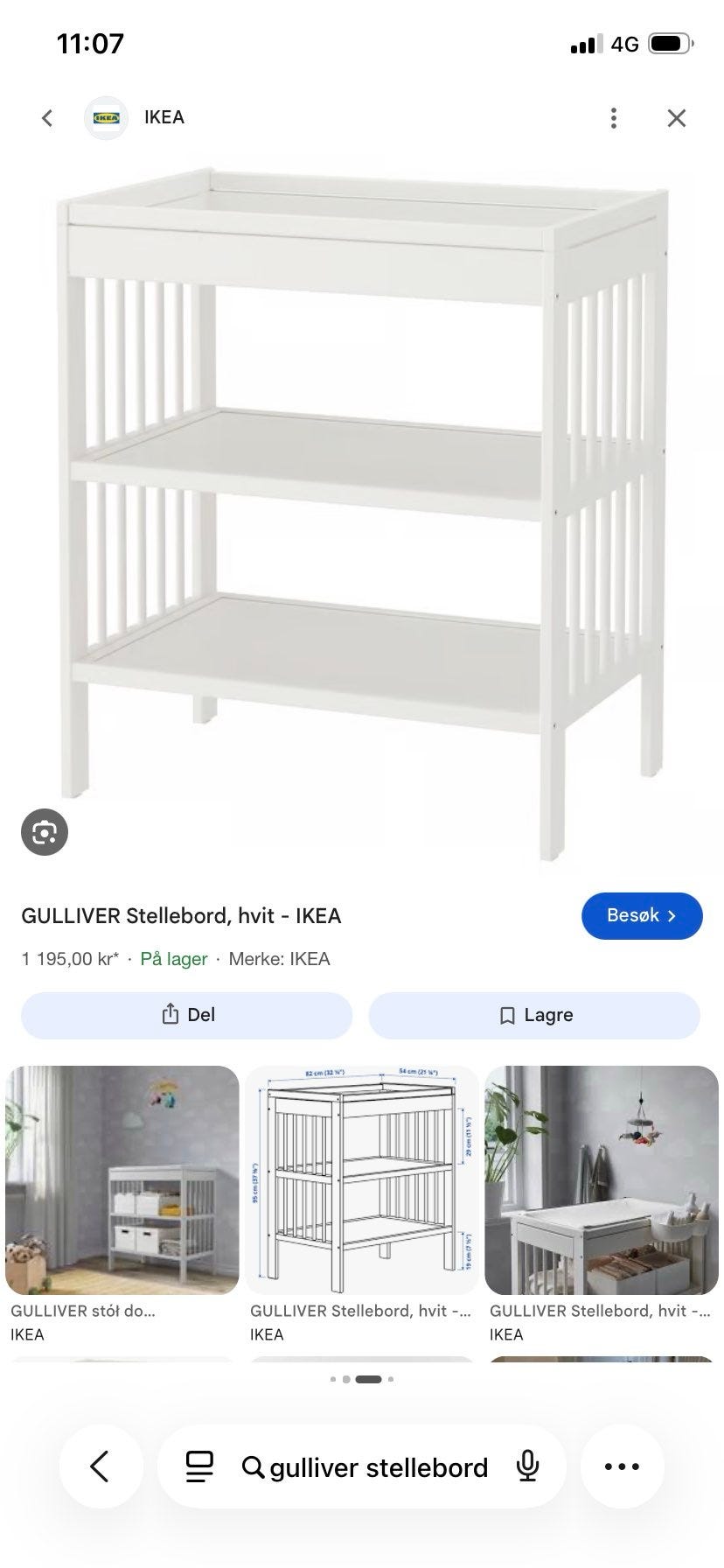Share the image with Del
This screenshot has height=1568, width=724.
click(x=187, y=1015)
